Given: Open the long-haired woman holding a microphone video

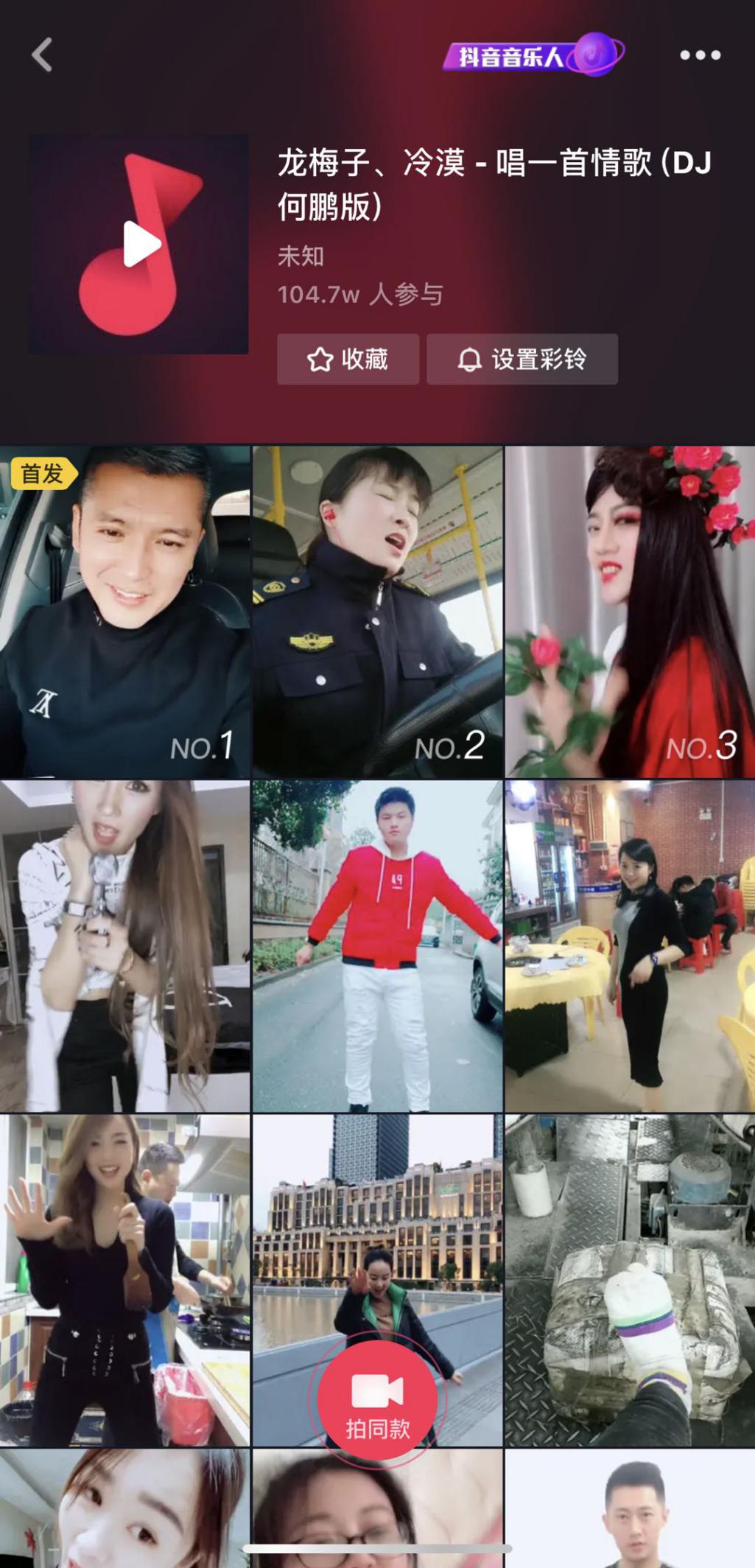Looking at the screenshot, I should [125, 946].
